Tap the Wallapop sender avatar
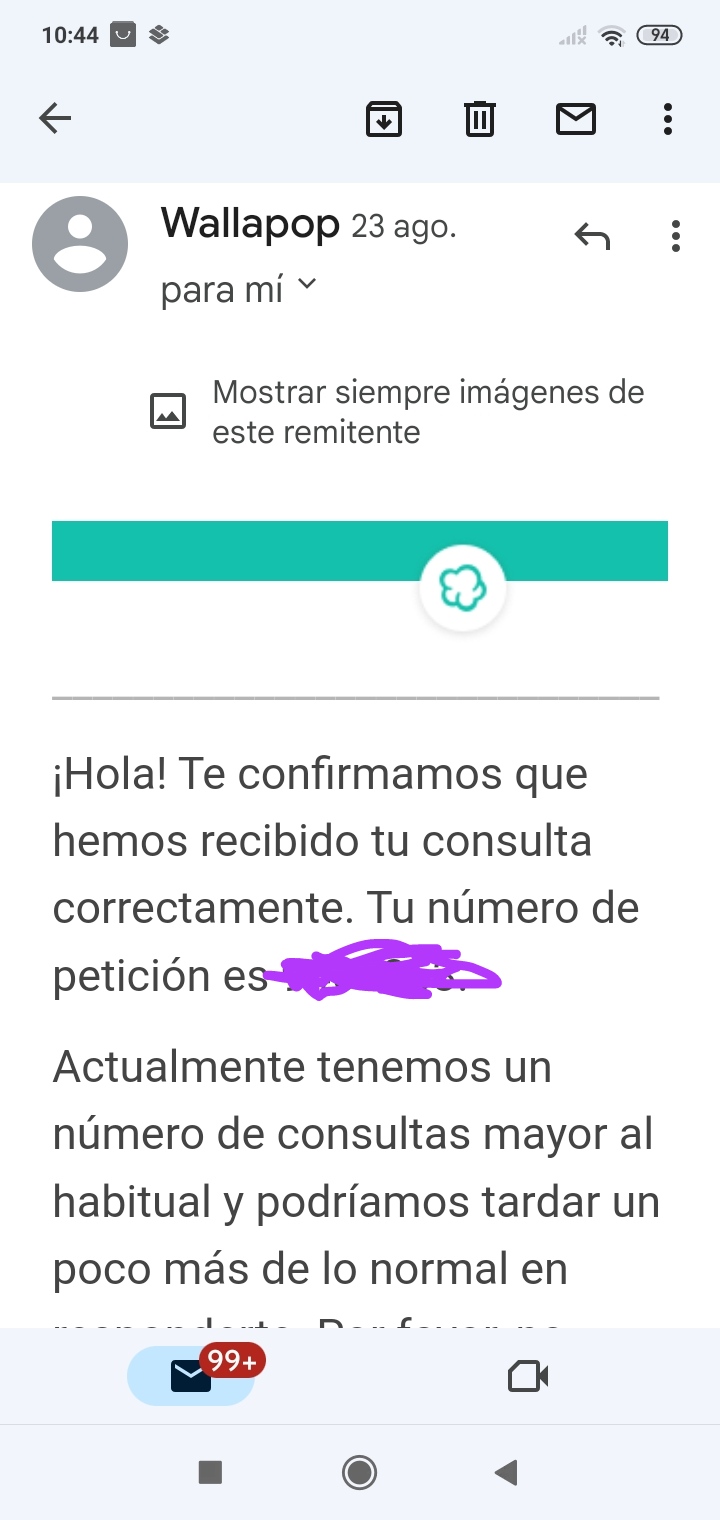 (x=80, y=244)
